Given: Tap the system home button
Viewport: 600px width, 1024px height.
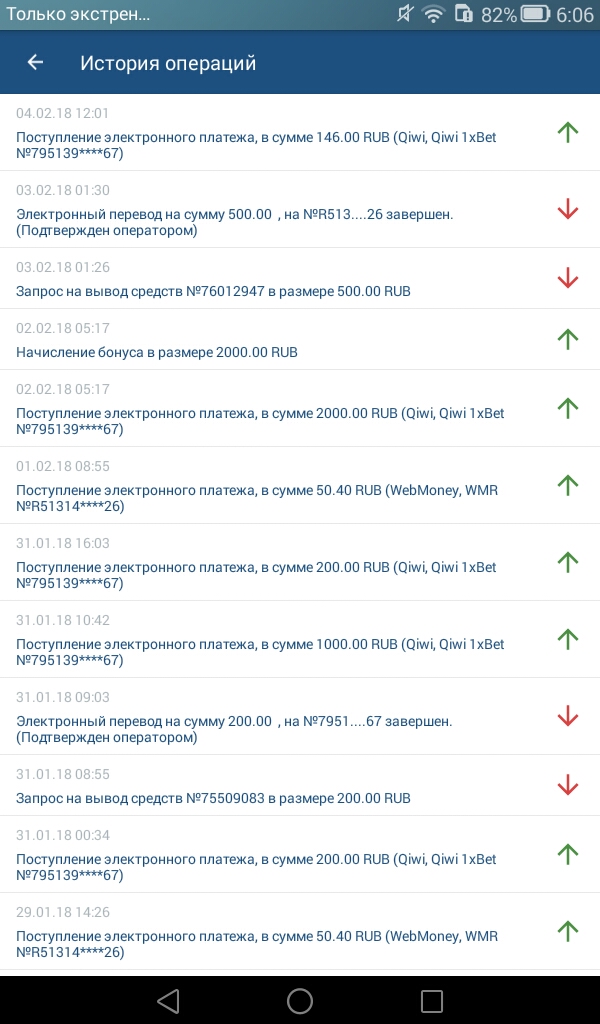Looking at the screenshot, I should [300, 1000].
